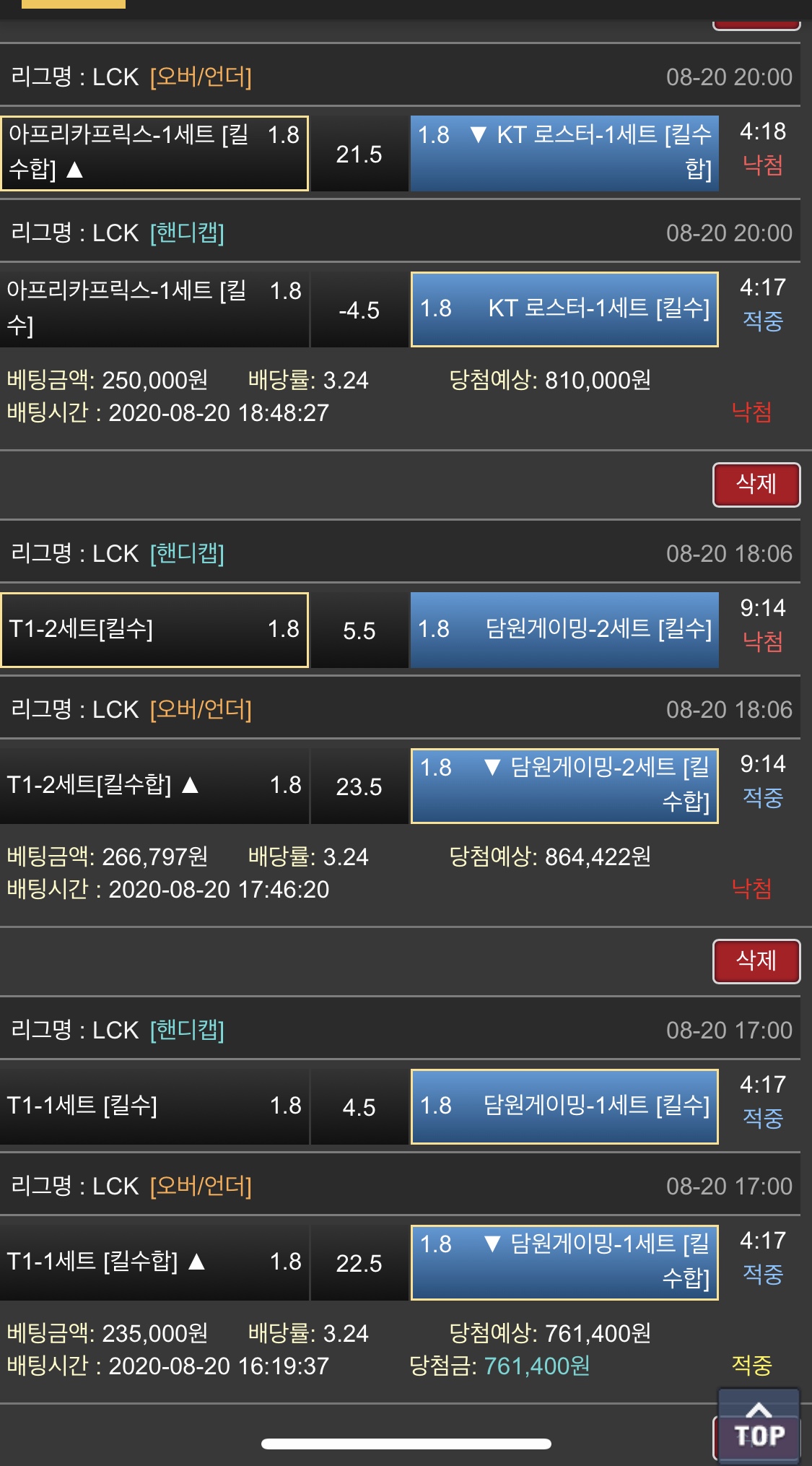Tap 삭제 below the 250,000원 bet slip
This screenshot has height=1466, width=812.
pos(756,485)
